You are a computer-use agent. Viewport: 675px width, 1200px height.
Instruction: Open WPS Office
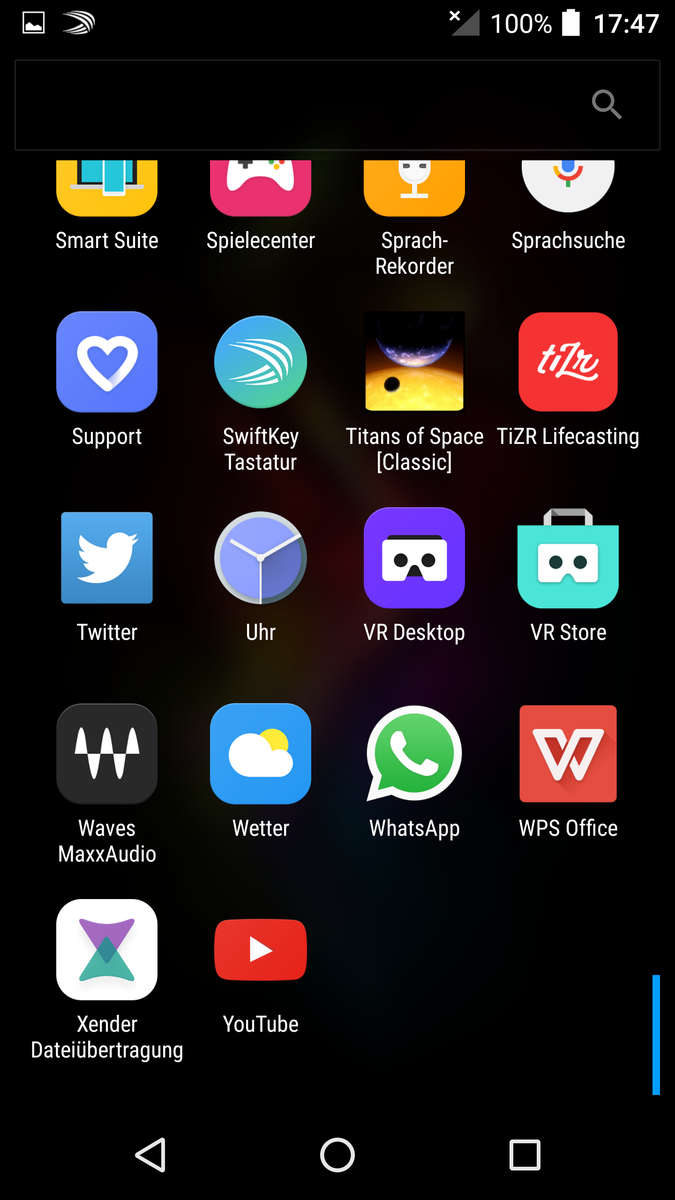(x=568, y=754)
